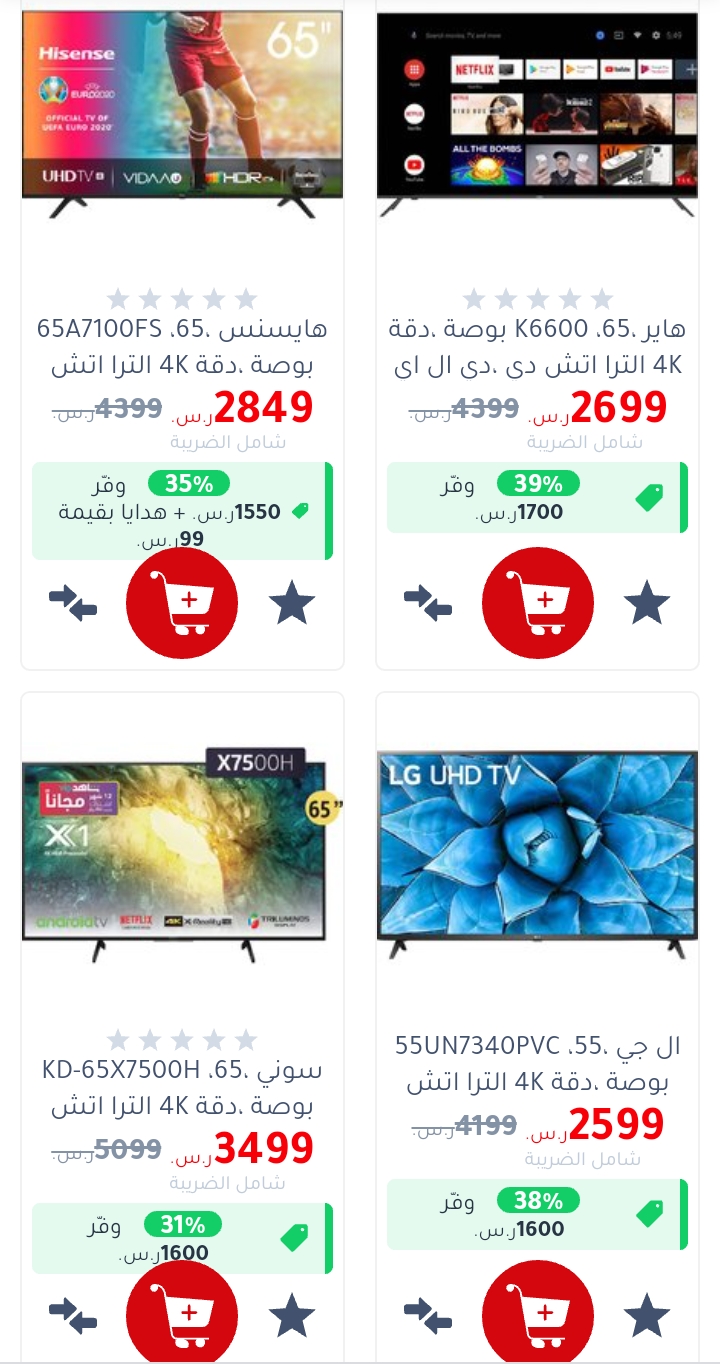Compare the Sony KD-65X7500H TV
Viewport: 720px width, 1367px height.
click(x=73, y=1316)
